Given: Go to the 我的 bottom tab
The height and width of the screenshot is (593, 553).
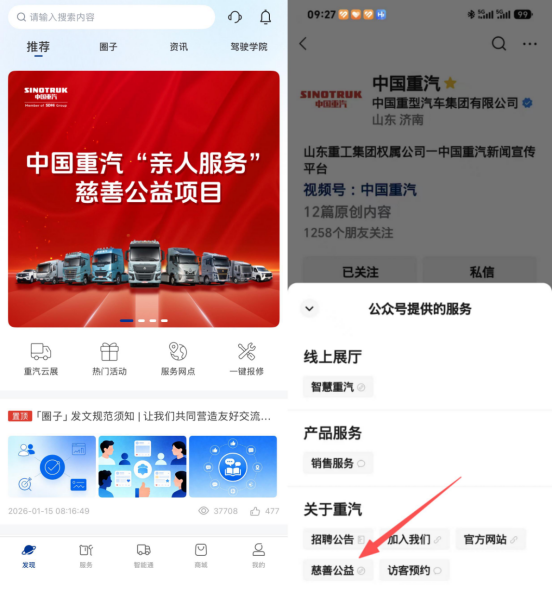Looking at the screenshot, I should (x=259, y=556).
